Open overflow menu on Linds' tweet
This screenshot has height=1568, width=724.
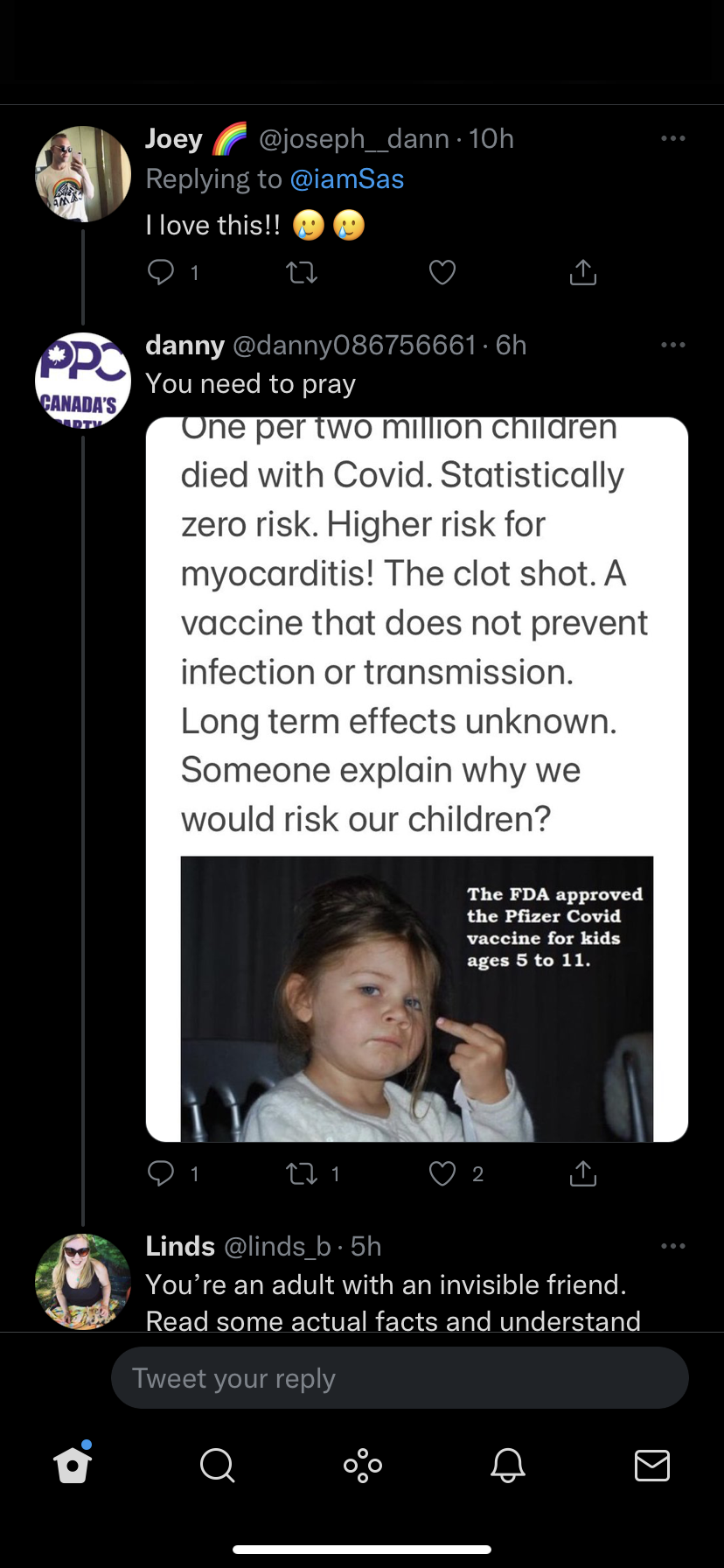pos(672,1246)
